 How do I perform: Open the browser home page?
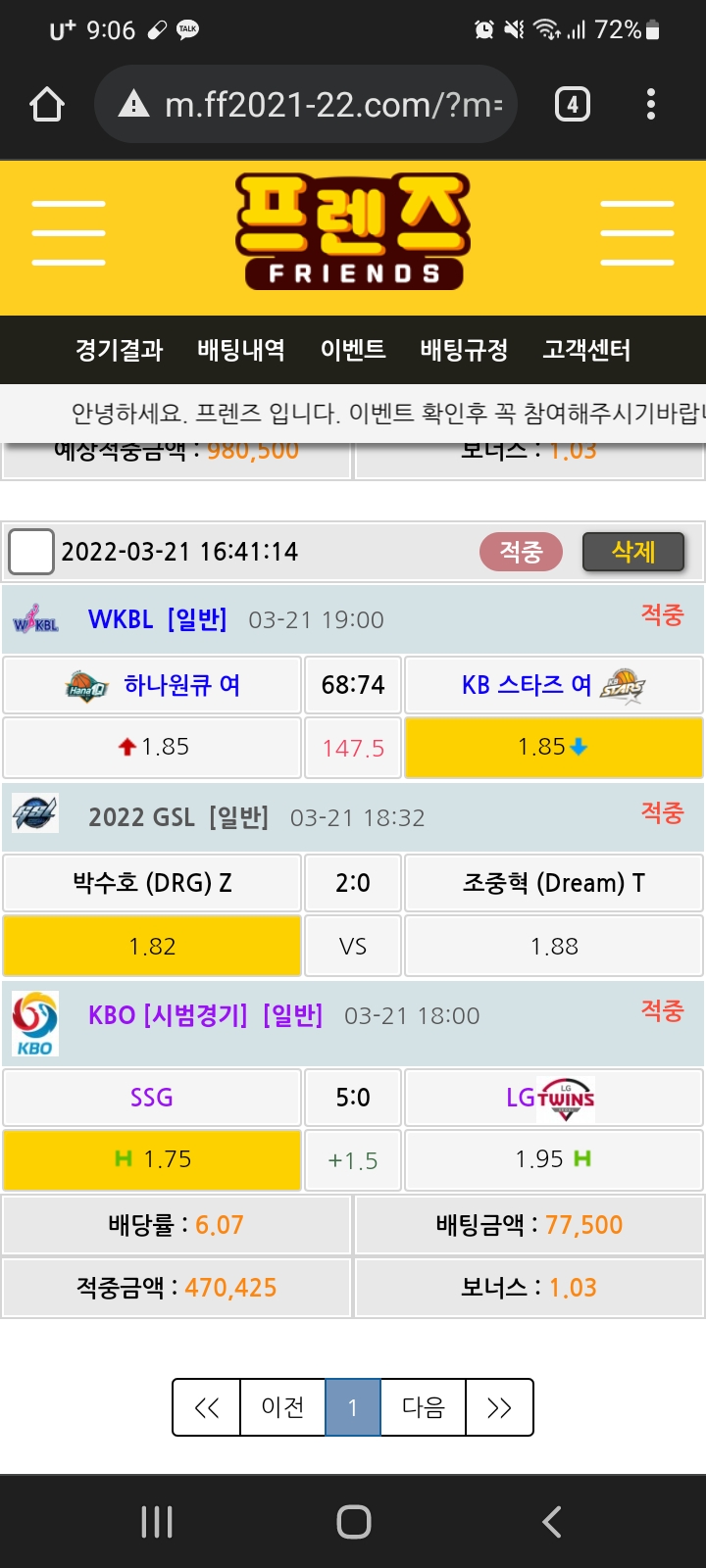(x=47, y=104)
